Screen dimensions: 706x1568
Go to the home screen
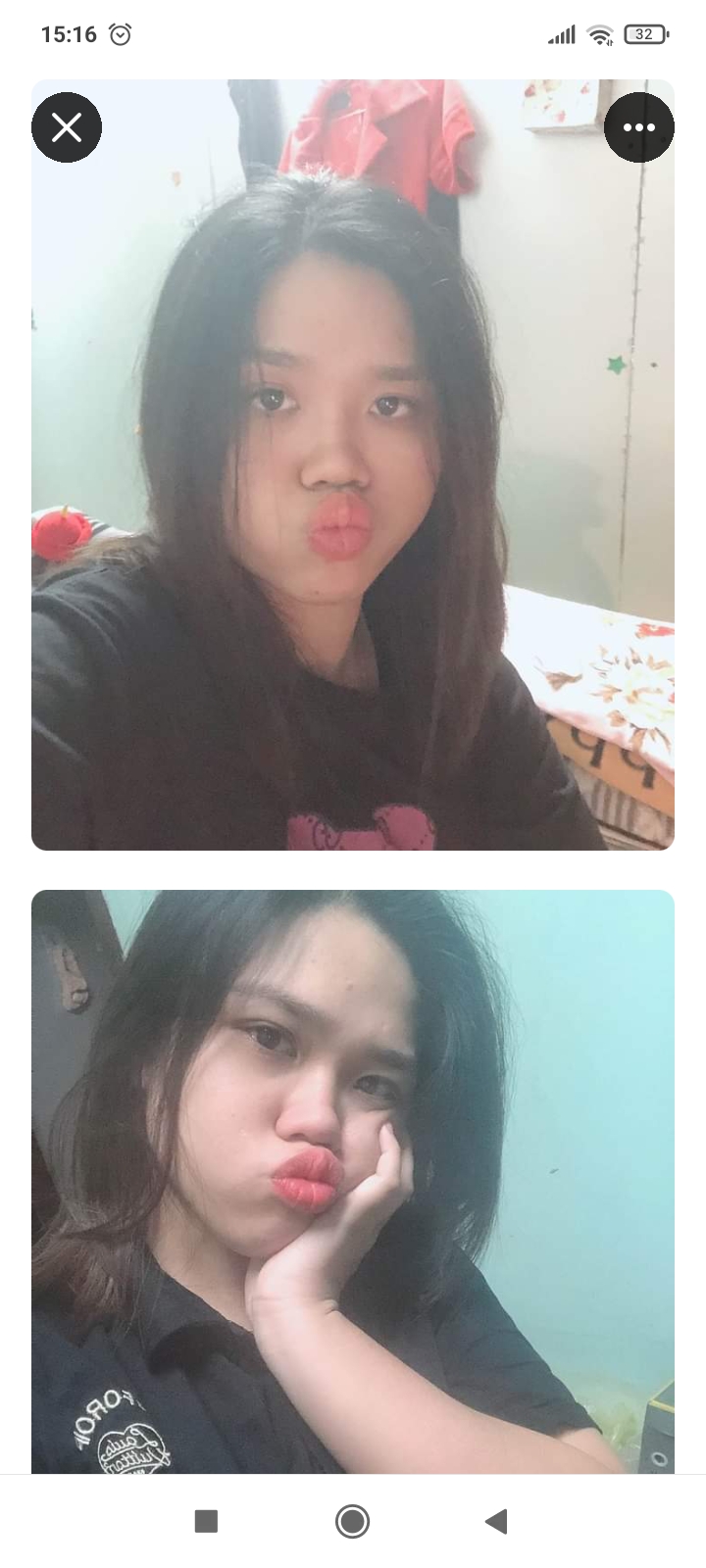coord(352,1521)
